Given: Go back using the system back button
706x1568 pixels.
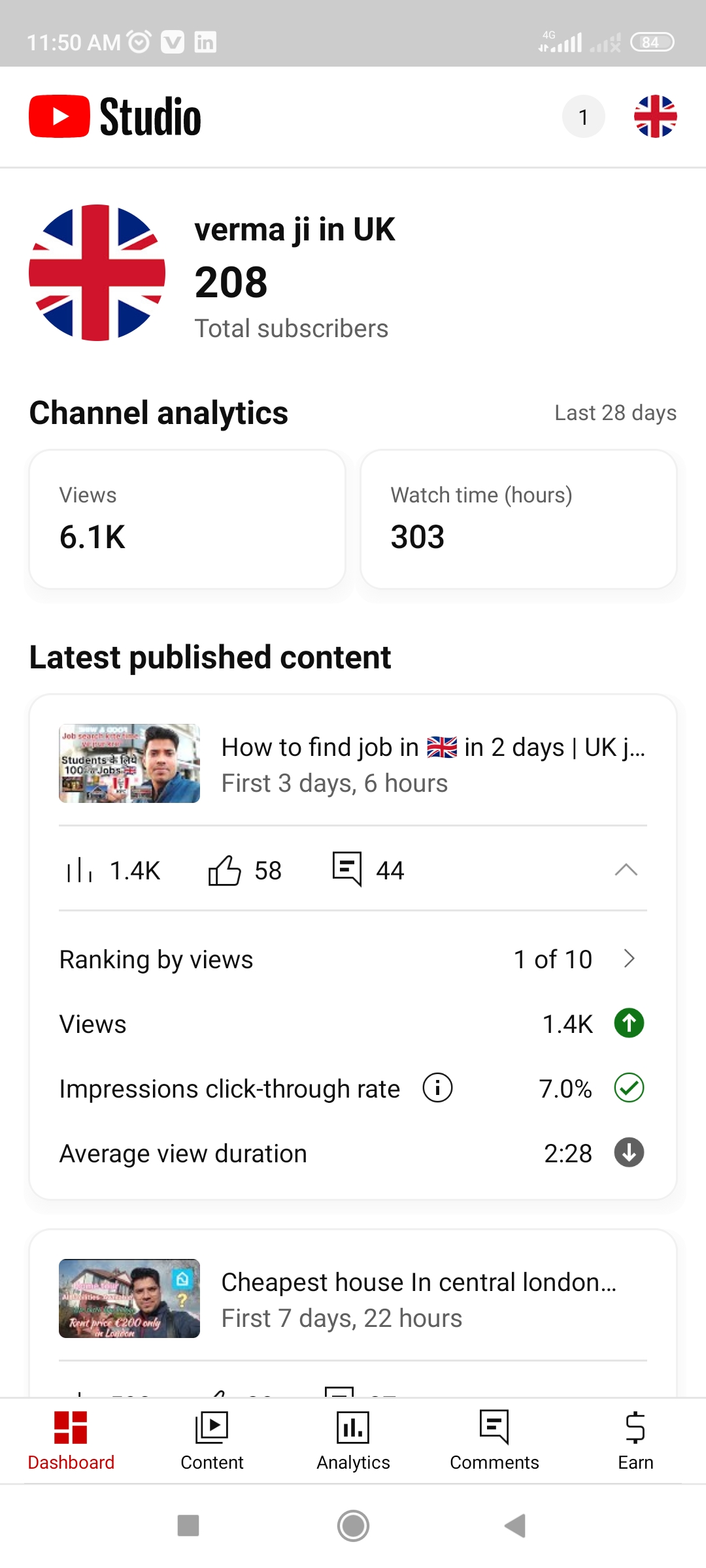Looking at the screenshot, I should 516,1526.
